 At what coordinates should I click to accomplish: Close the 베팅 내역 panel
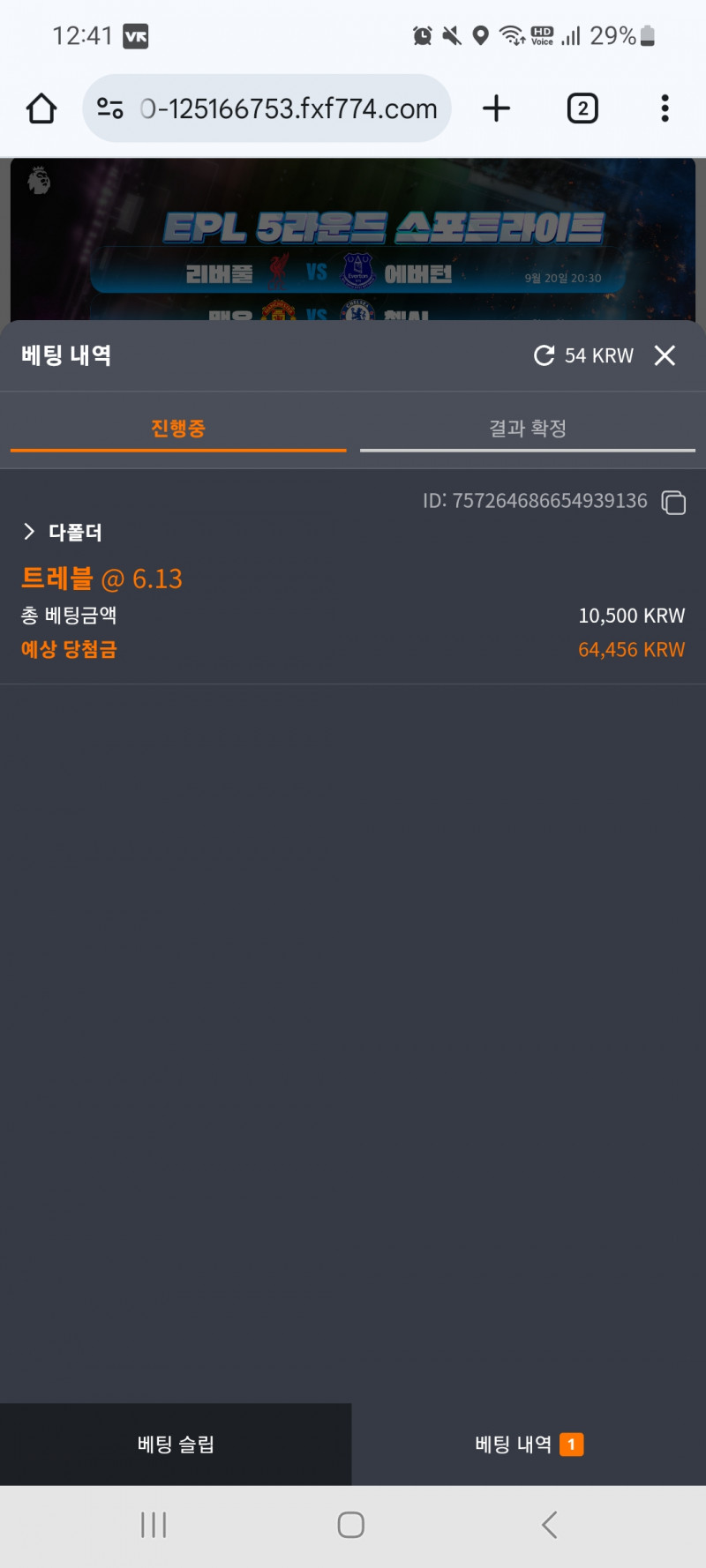(x=665, y=355)
